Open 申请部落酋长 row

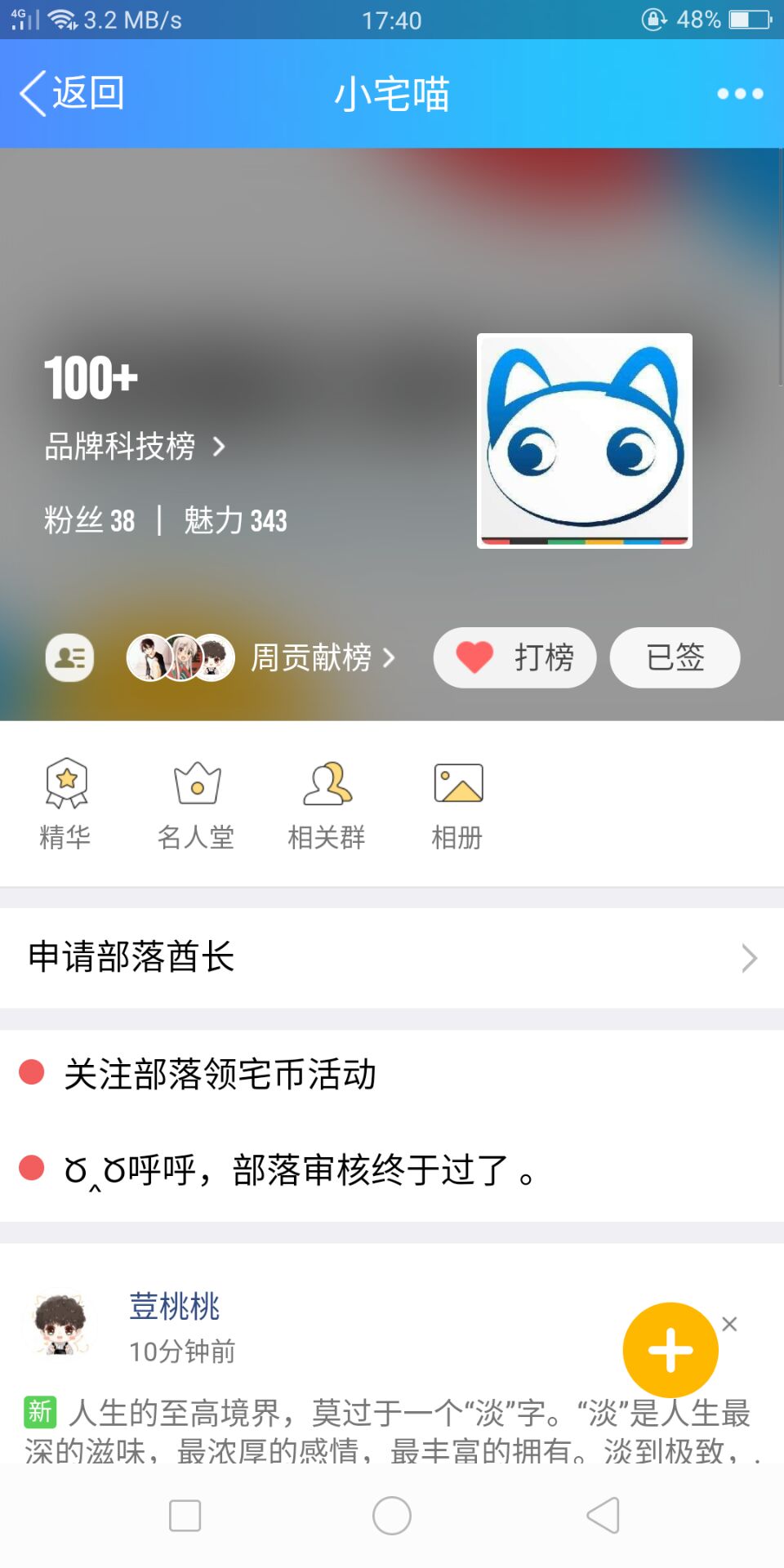pyautogui.click(x=392, y=957)
